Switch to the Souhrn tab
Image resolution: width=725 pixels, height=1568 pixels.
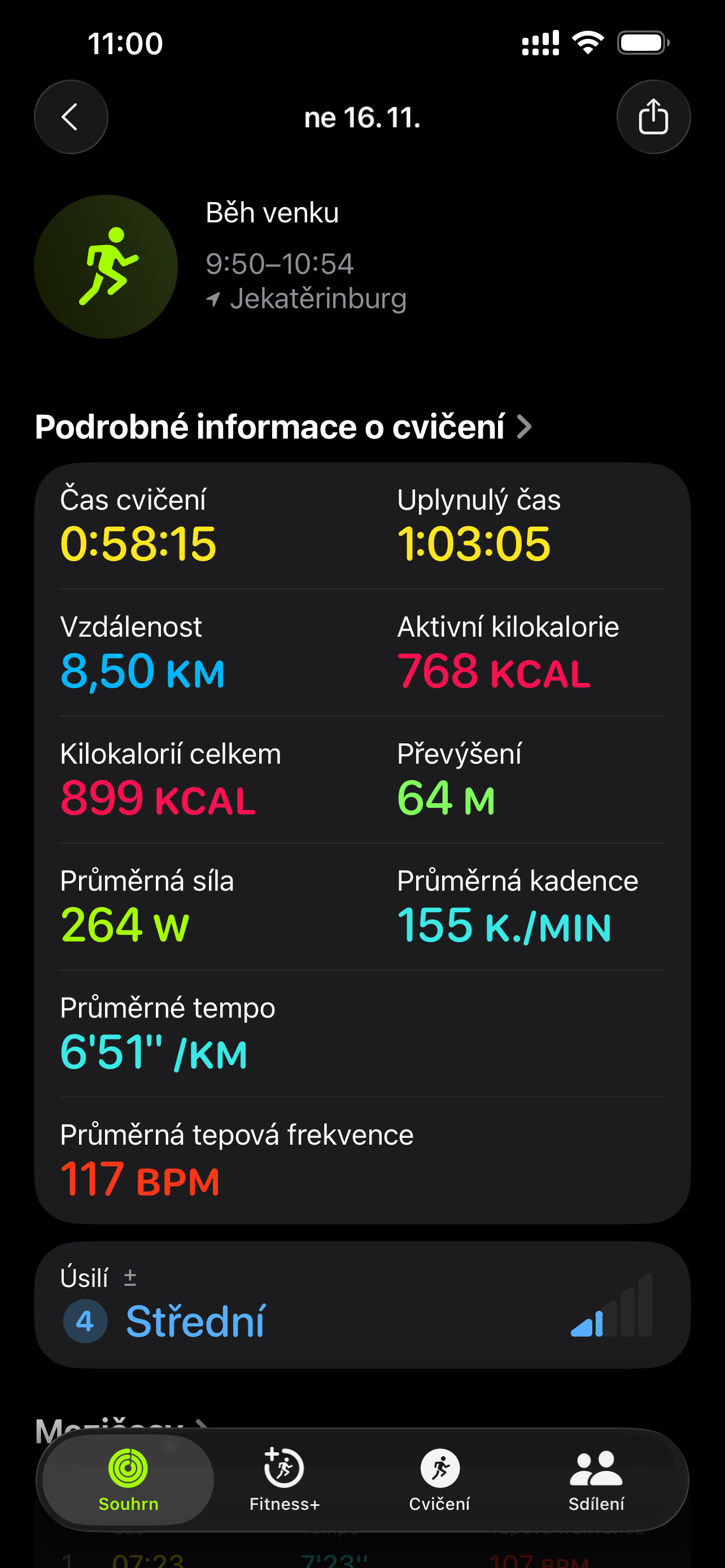pos(128,1480)
